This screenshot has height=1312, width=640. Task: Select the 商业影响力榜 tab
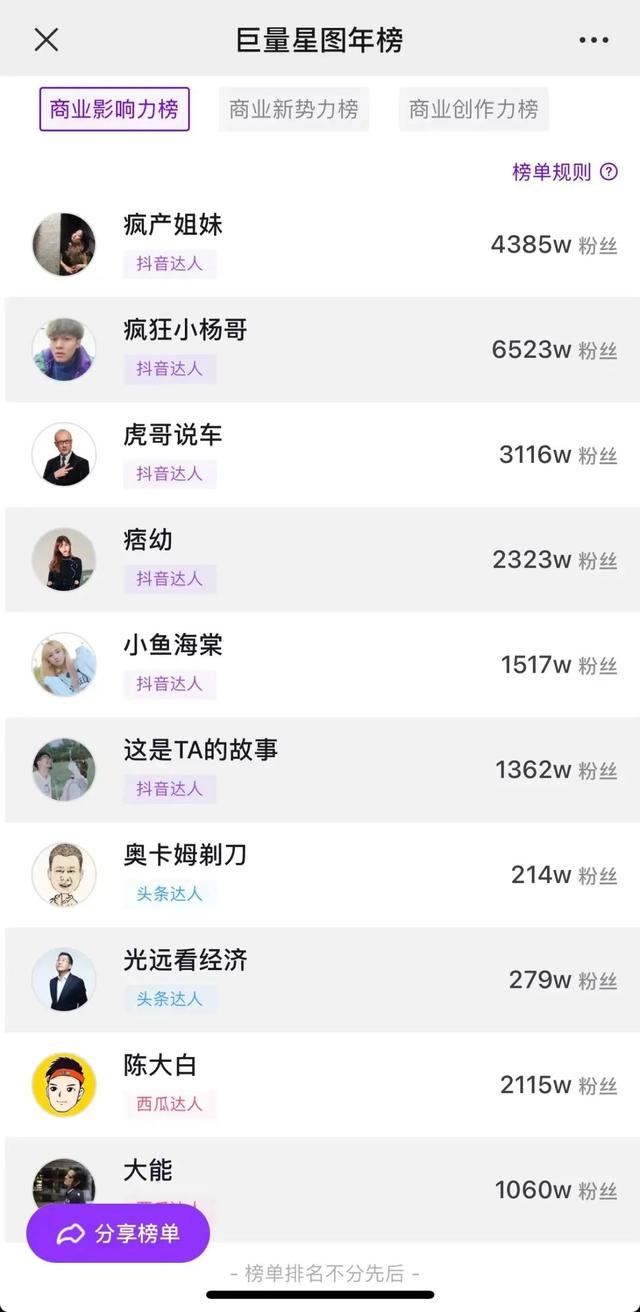click(x=114, y=109)
